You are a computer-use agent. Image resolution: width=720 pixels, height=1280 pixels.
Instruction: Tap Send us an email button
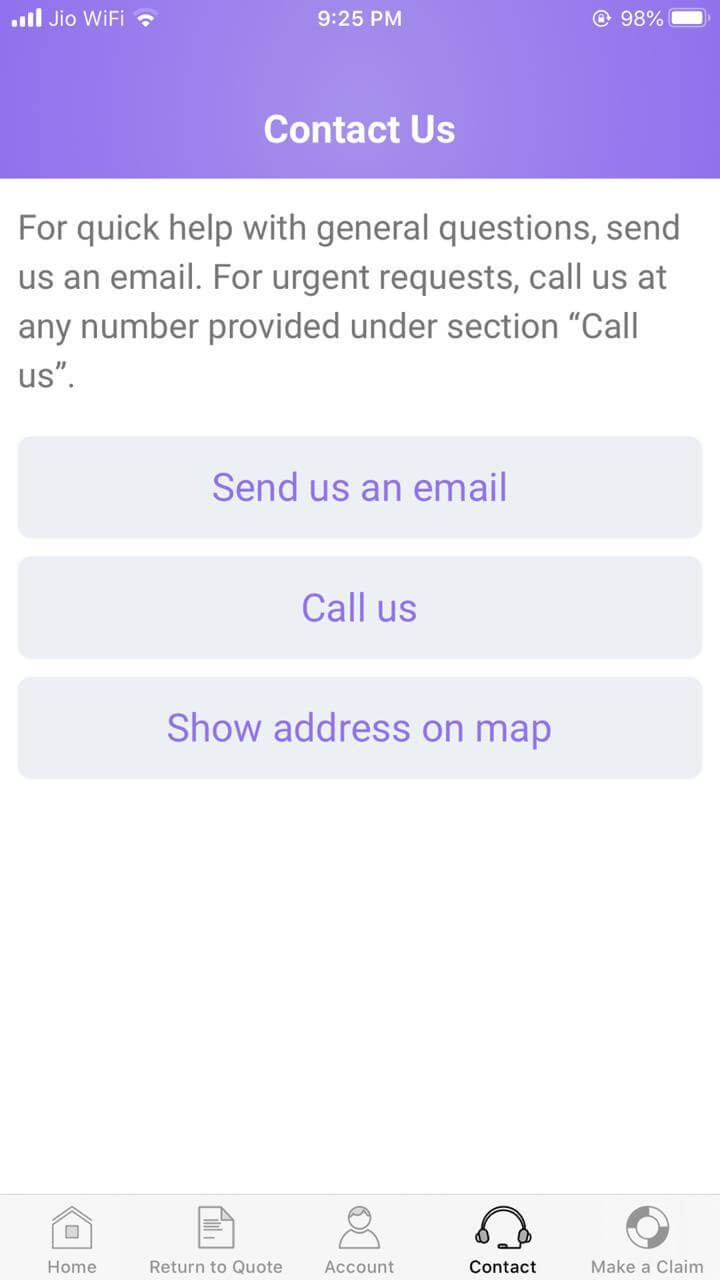pyautogui.click(x=360, y=487)
